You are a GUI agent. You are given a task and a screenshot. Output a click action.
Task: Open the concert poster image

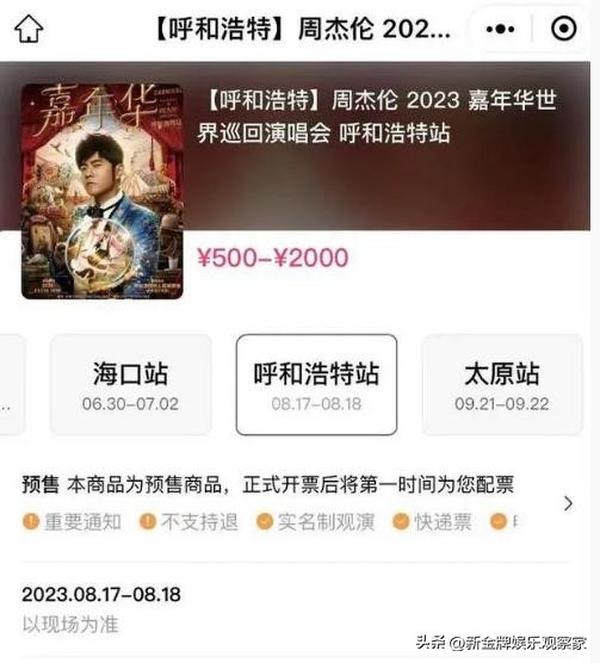point(102,192)
